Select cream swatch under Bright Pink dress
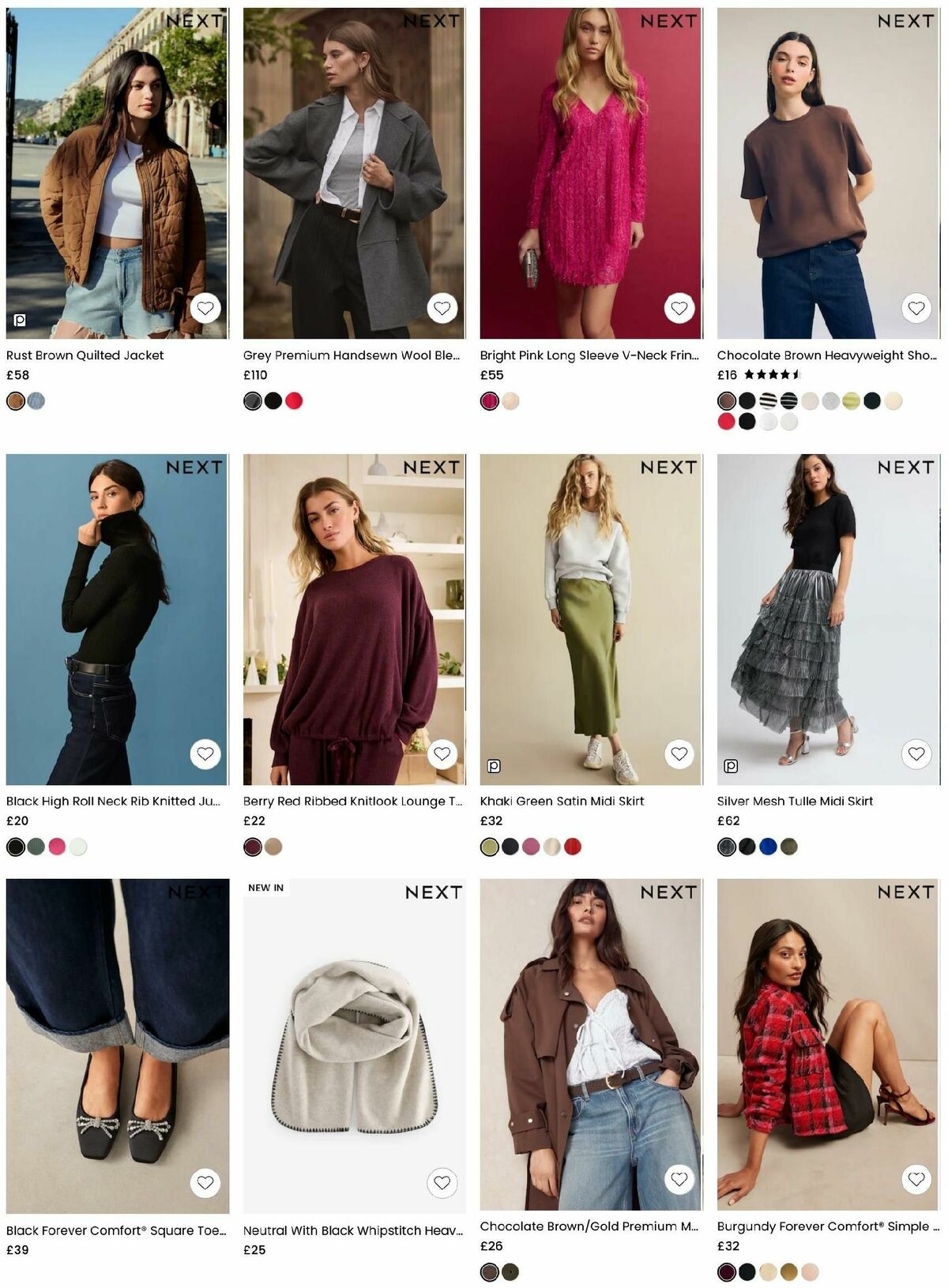Image resolution: width=948 pixels, height=1288 pixels. pos(510,400)
